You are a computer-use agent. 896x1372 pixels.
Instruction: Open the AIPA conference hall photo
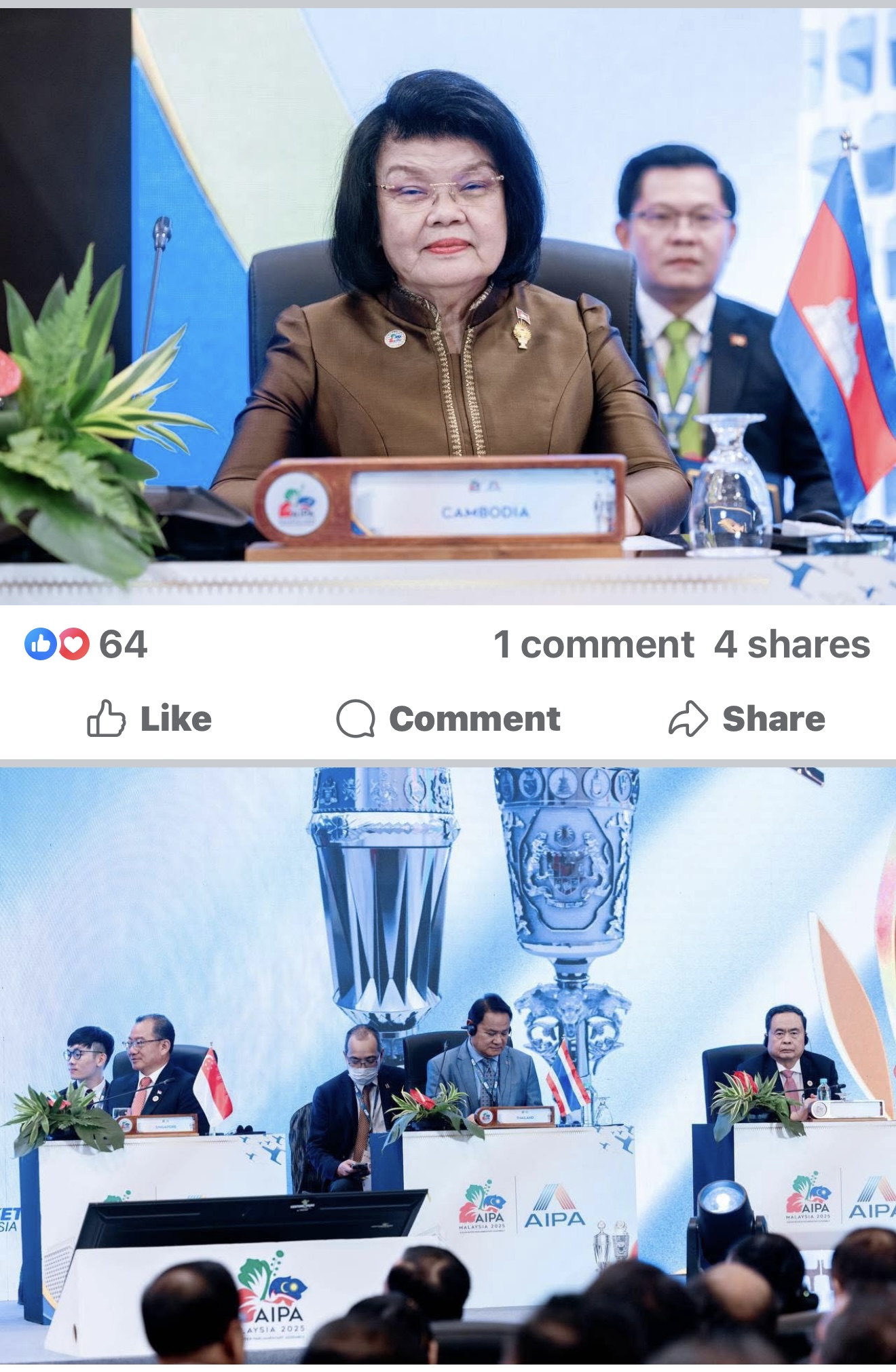tap(448, 1065)
